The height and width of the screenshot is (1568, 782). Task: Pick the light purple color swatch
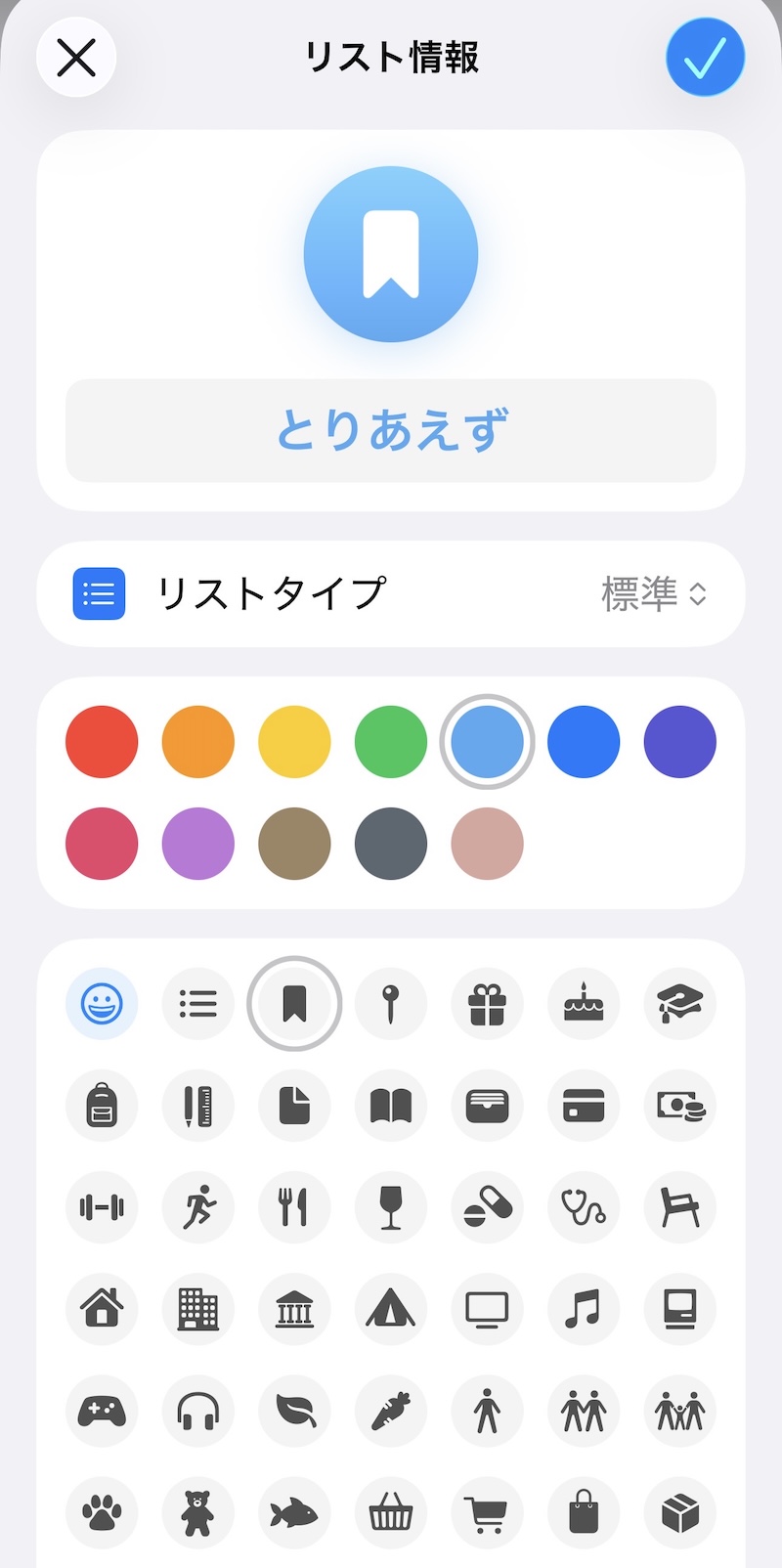pyautogui.click(x=198, y=844)
